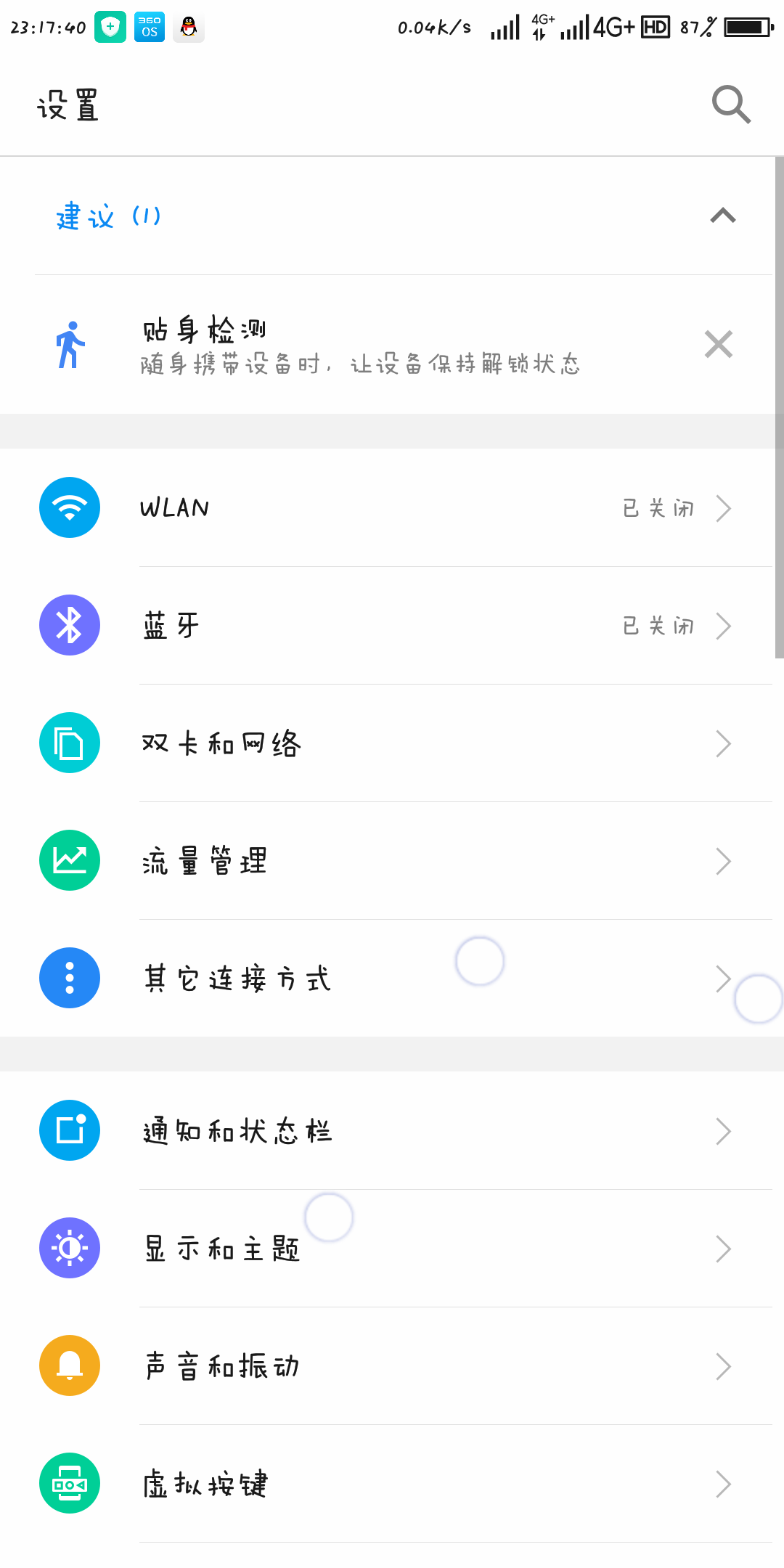This screenshot has height=1568, width=784.
Task: Open 声音和振动 settings
Action: (392, 1366)
